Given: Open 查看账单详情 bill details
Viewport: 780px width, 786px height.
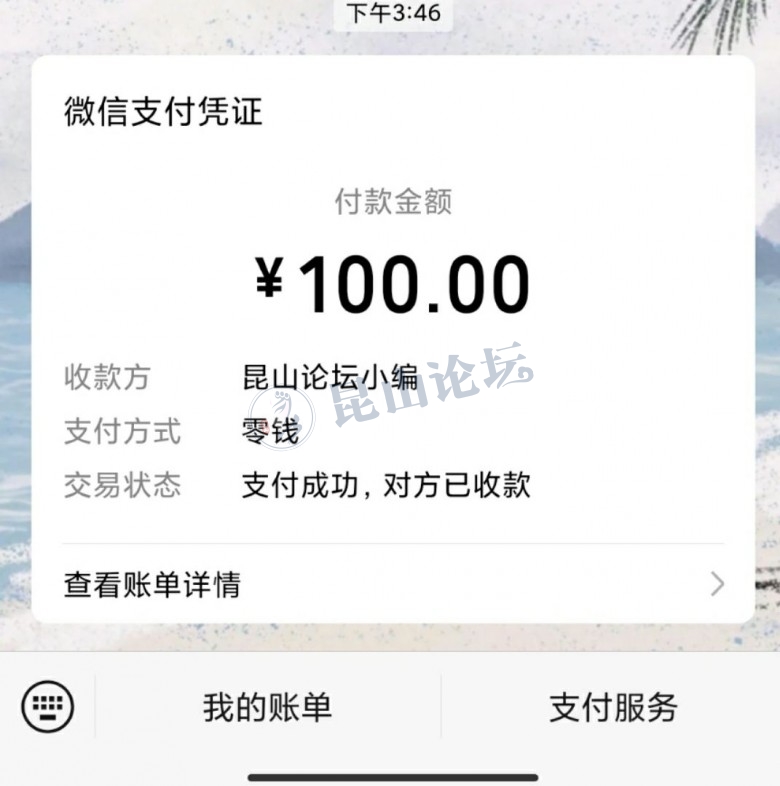Looking at the screenshot, I should (392, 584).
